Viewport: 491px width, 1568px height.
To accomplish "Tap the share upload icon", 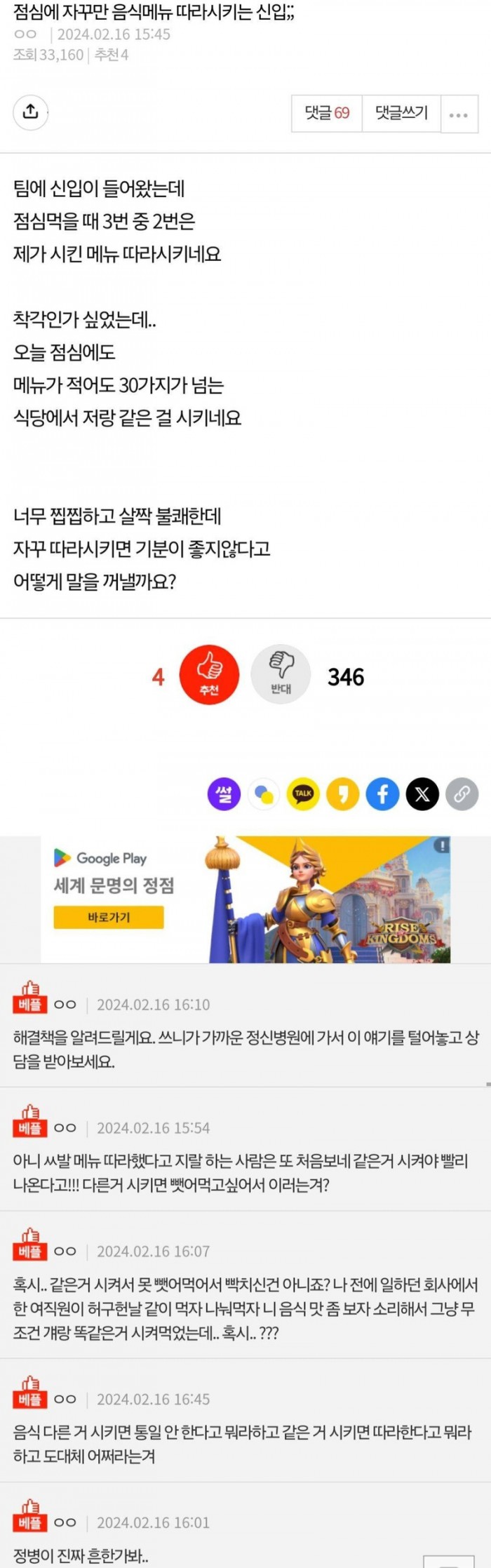I will click(30, 112).
